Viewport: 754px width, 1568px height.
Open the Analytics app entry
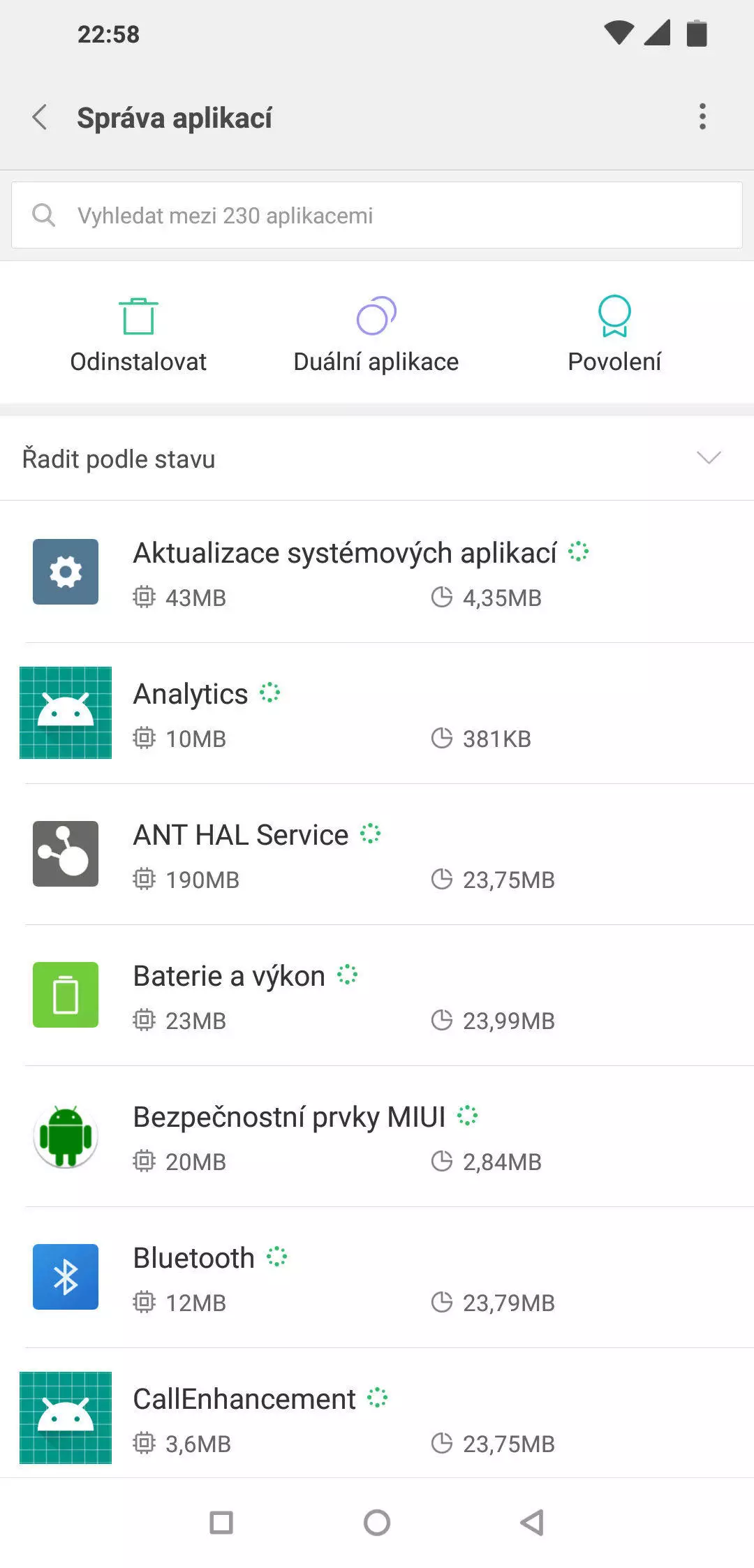(x=377, y=713)
